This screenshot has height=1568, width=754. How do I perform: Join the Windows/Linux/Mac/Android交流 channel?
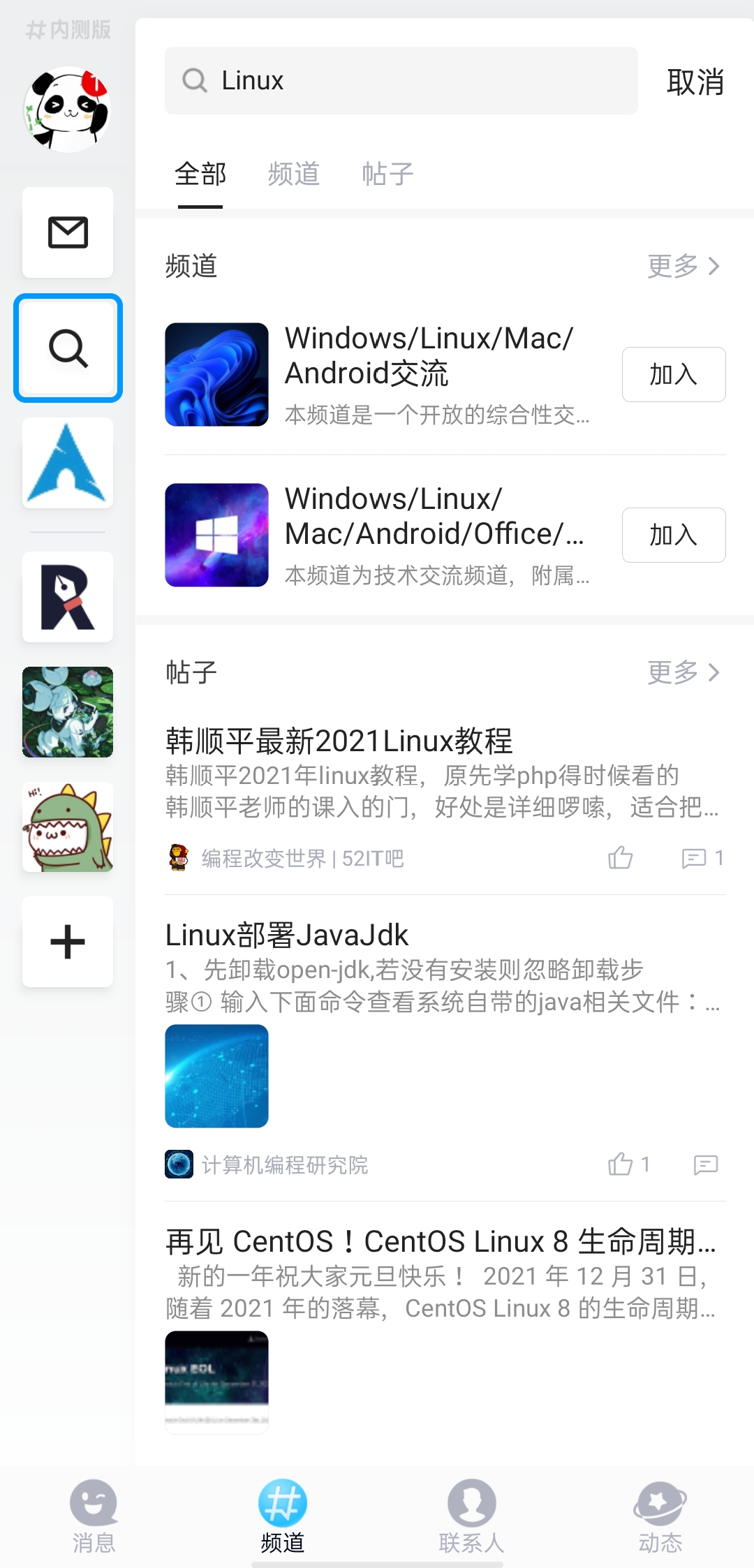pyautogui.click(x=672, y=375)
